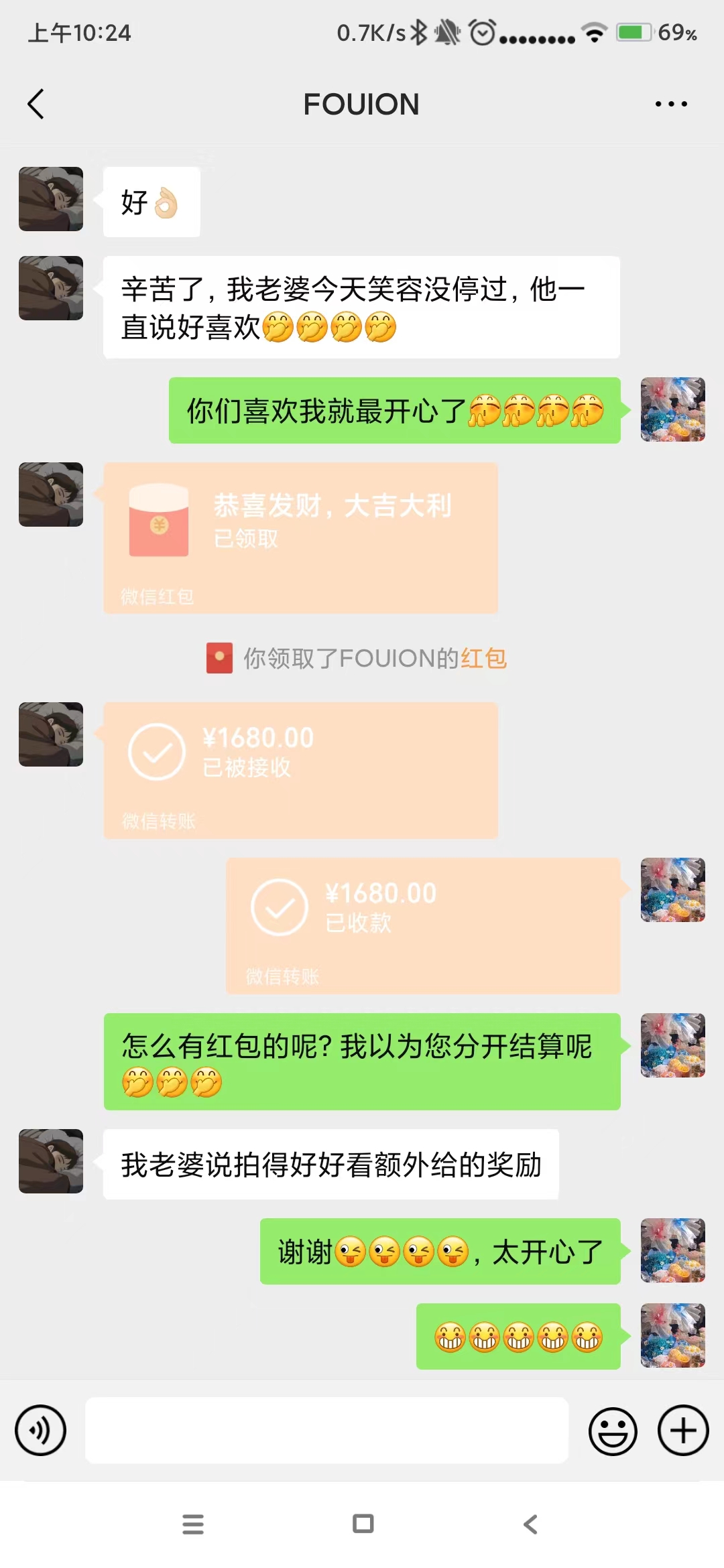This screenshot has height=1568, width=724.
Task: Open the ¥1680.00 已收款 transfer card
Action: tap(423, 926)
